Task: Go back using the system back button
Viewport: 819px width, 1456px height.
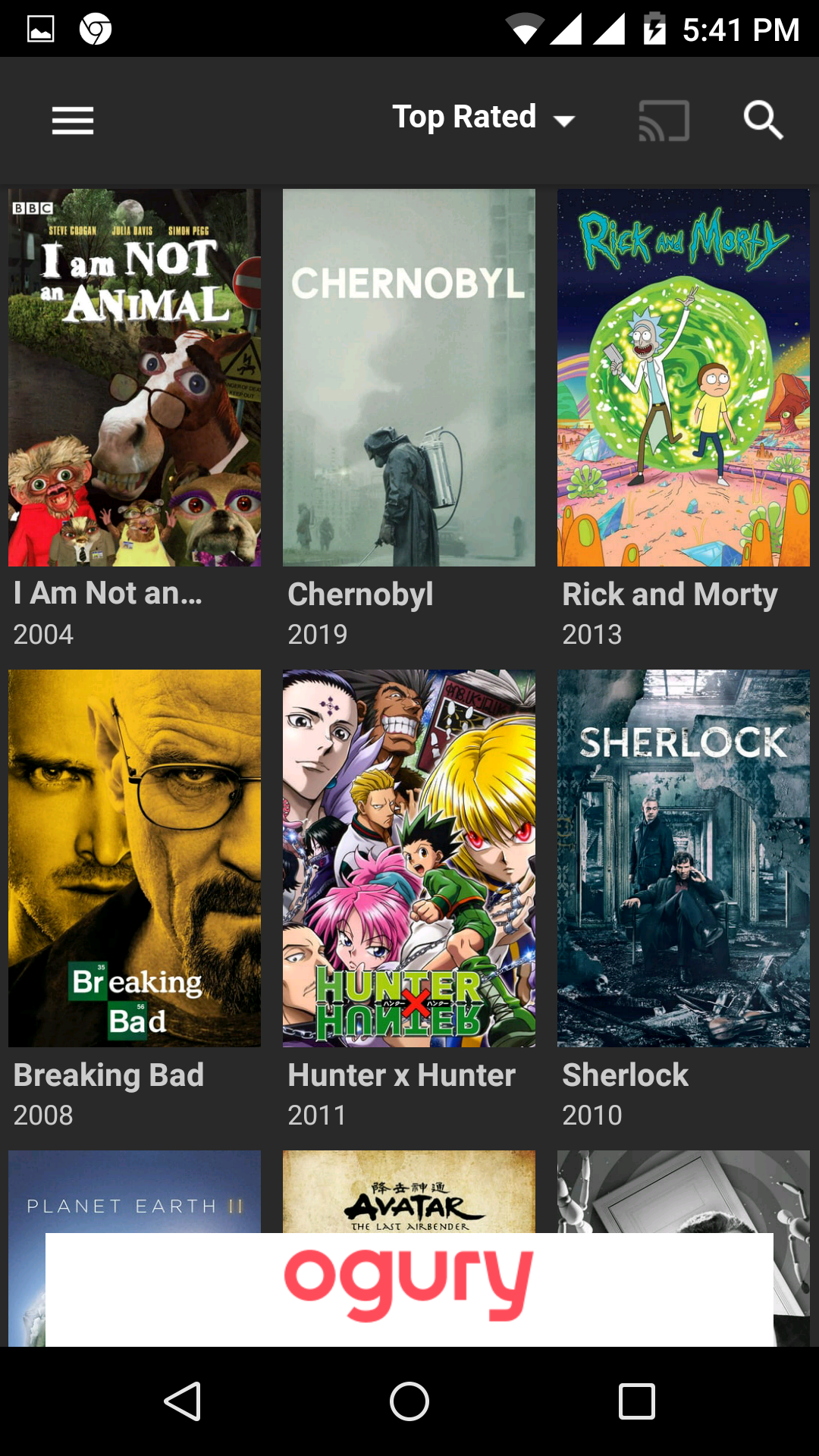Action: tap(182, 1401)
